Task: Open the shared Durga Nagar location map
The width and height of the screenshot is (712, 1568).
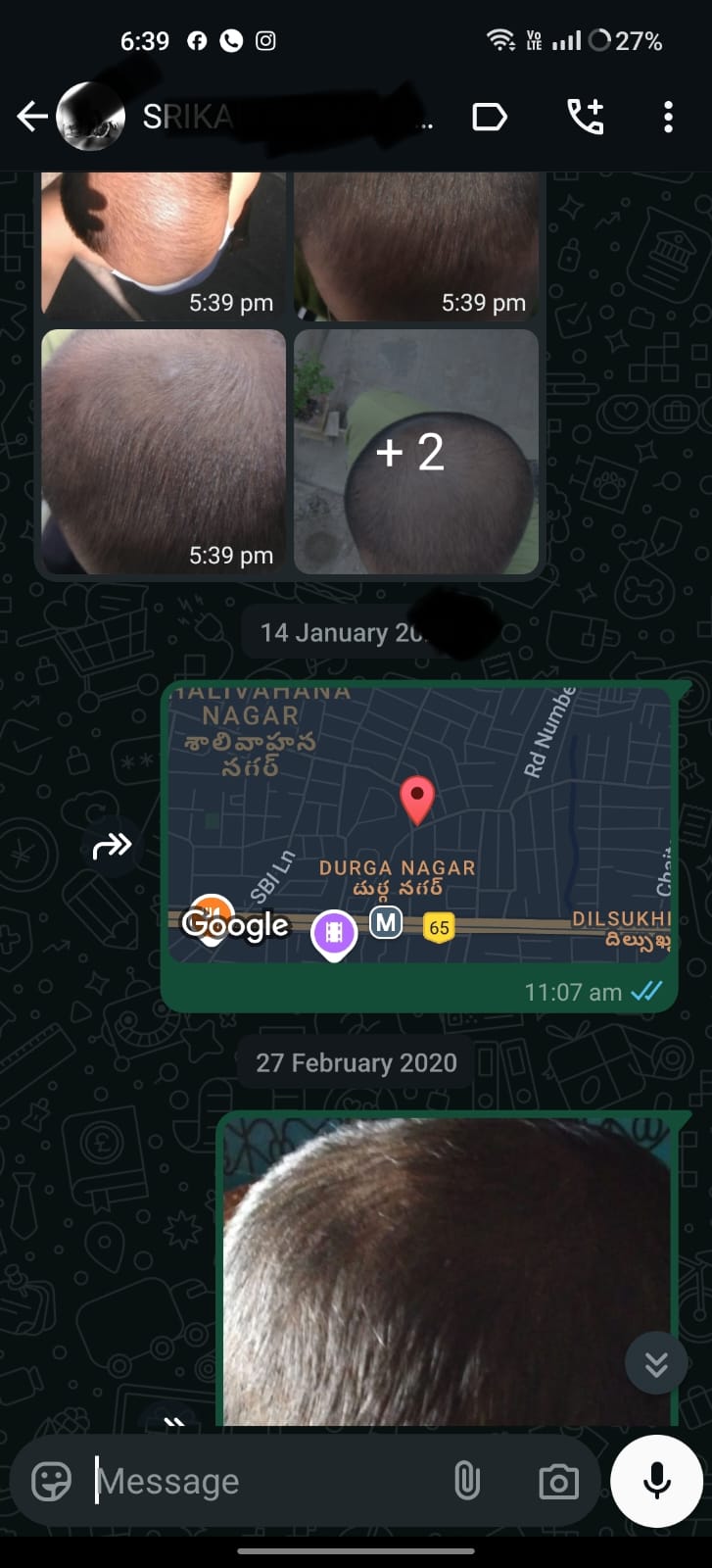Action: (x=419, y=823)
